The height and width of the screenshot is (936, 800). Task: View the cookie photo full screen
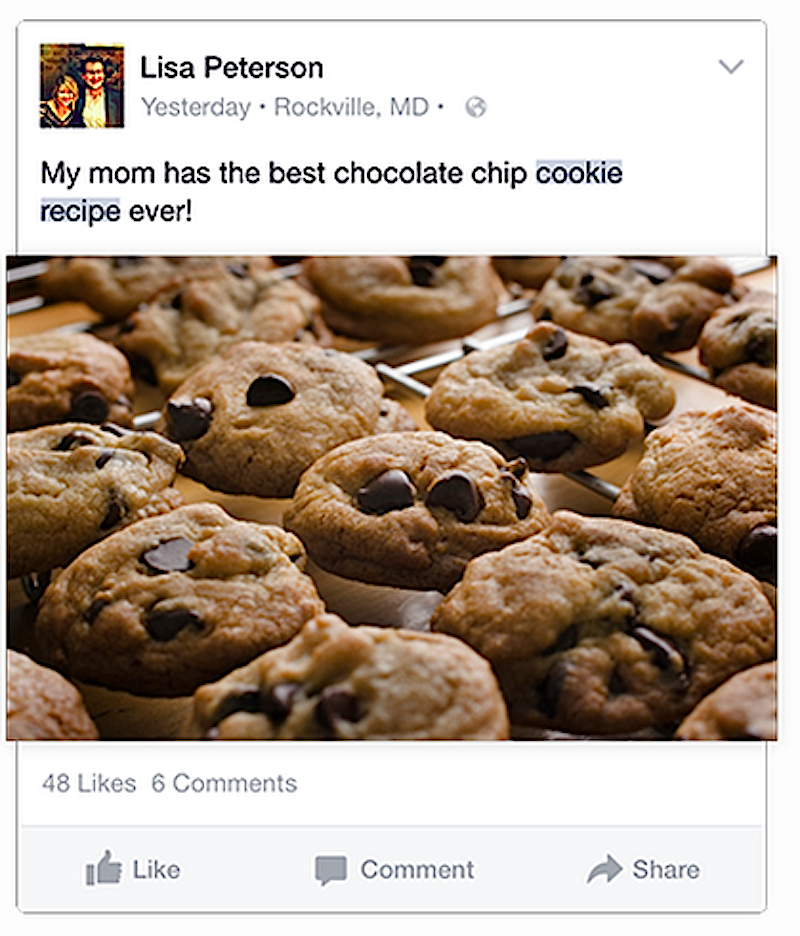(391, 497)
